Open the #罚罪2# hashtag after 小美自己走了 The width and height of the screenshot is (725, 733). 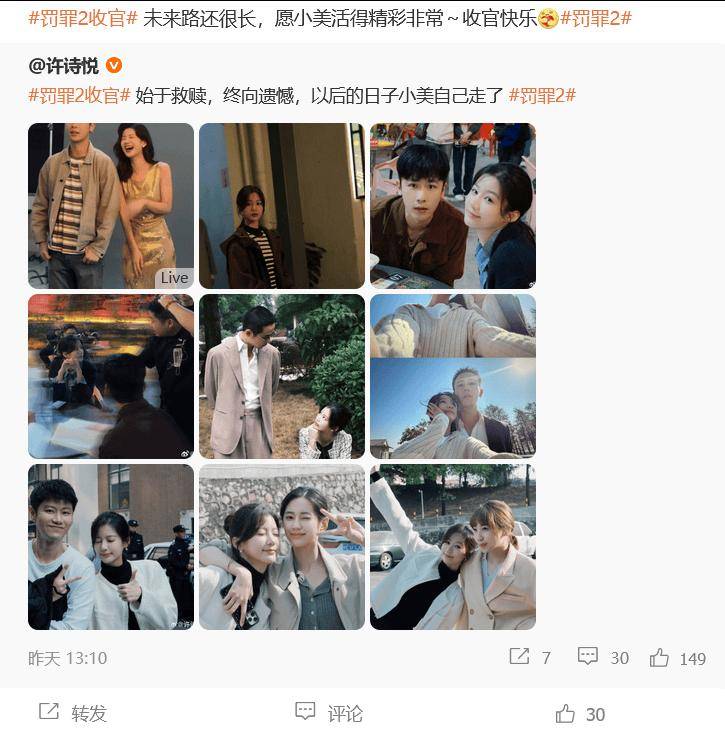[541, 96]
